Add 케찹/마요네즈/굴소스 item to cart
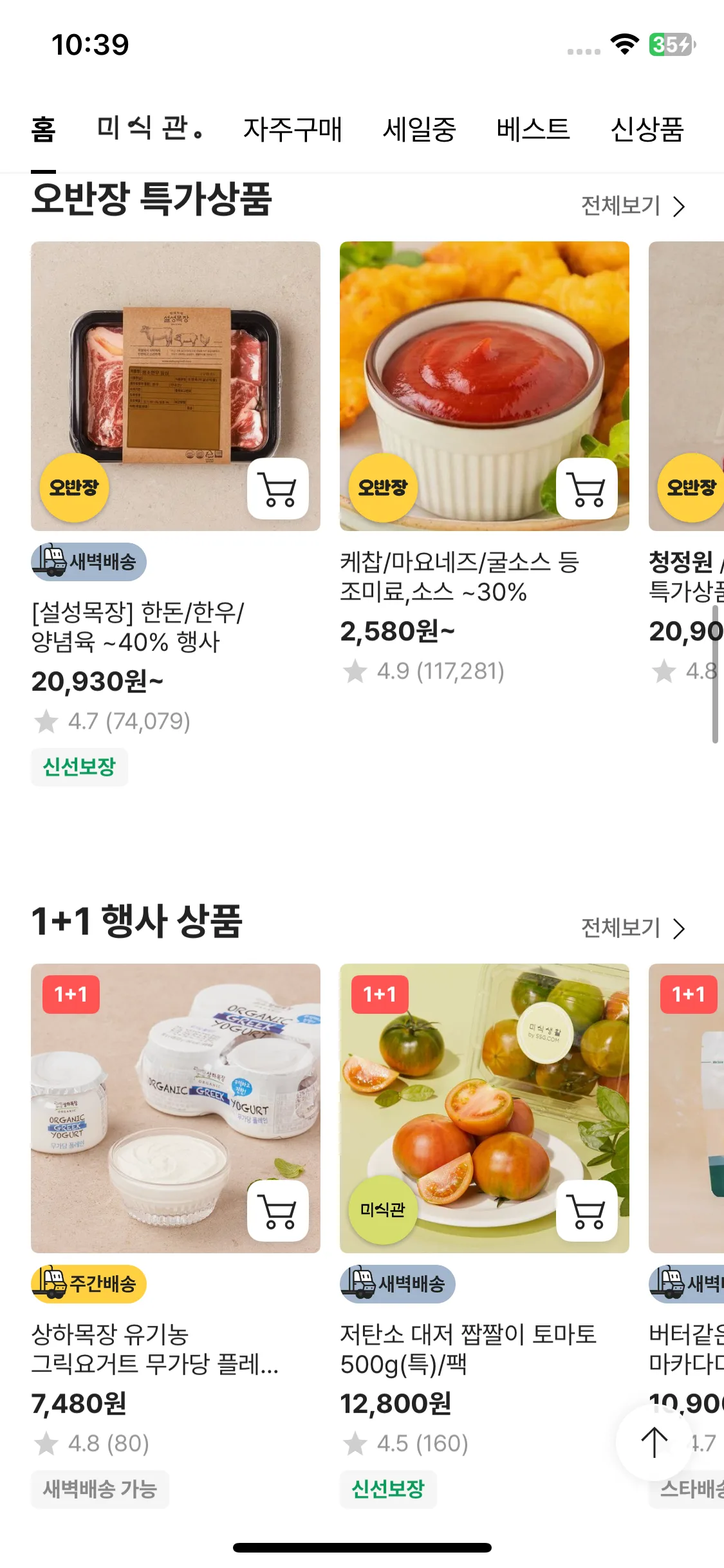Screen dimensions: 724x1568 [587, 489]
